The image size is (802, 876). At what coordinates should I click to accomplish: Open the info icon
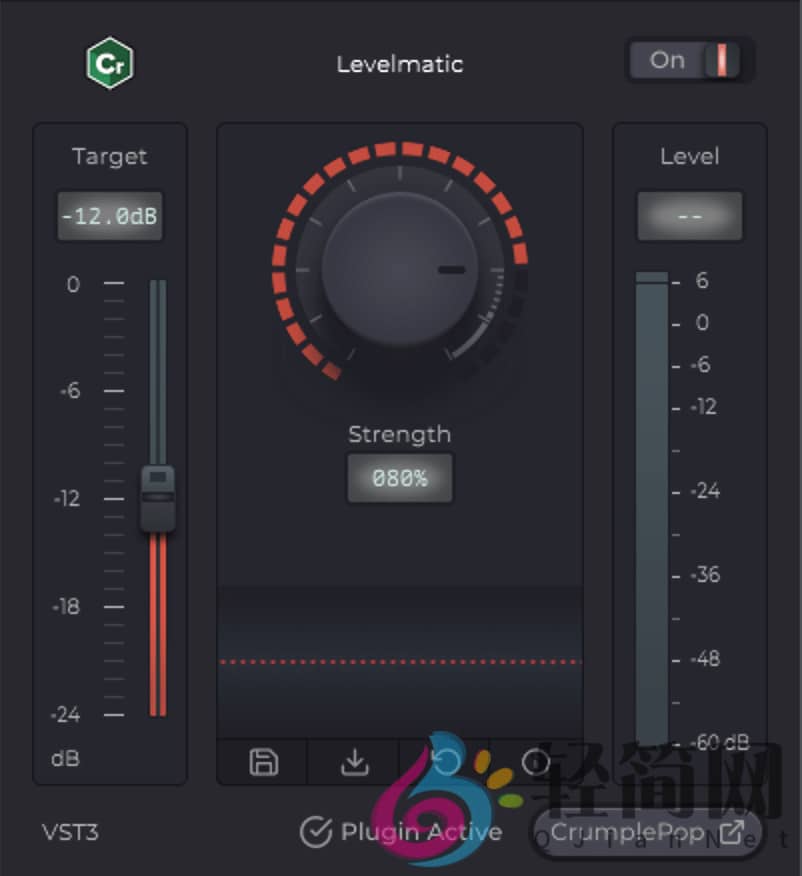coord(536,763)
